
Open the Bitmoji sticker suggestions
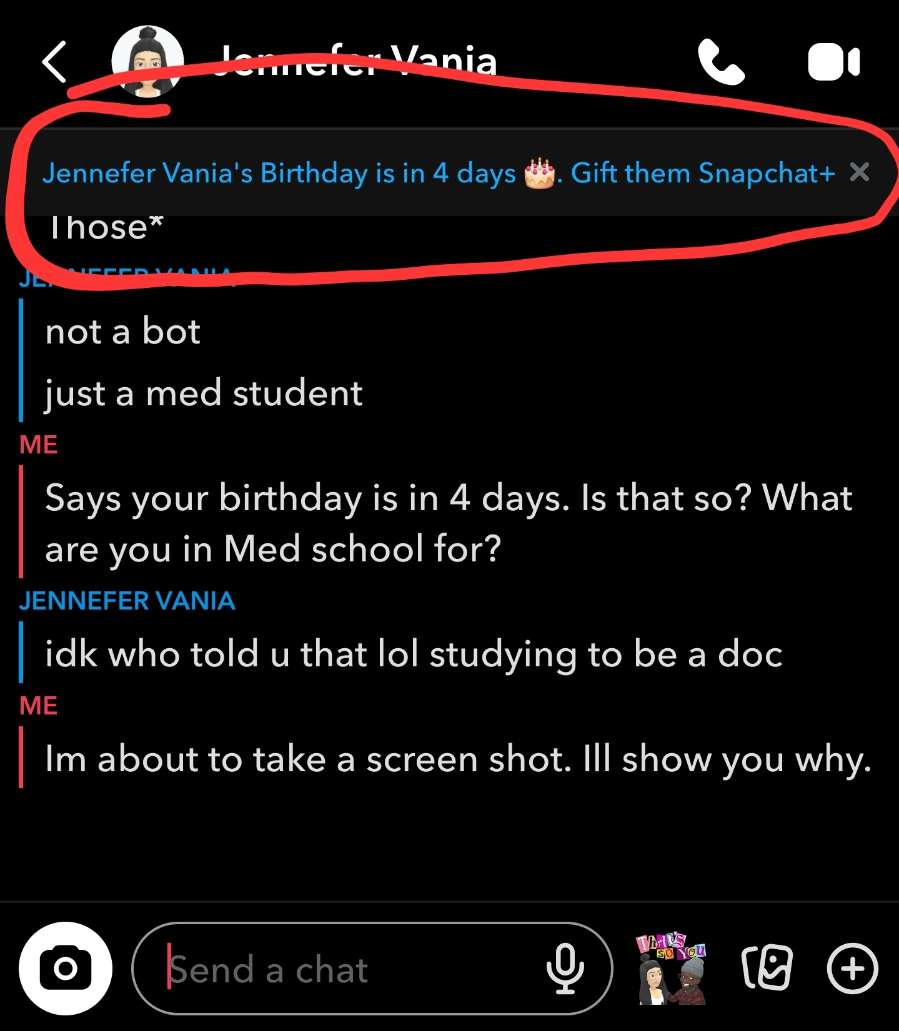pyautogui.click(x=671, y=969)
